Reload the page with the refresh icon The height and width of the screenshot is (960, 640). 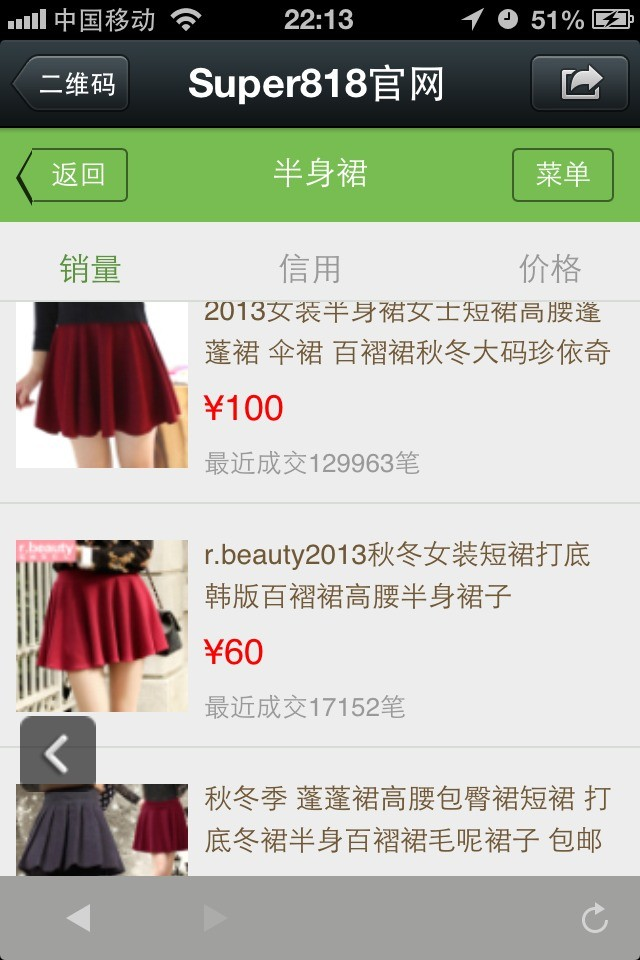(595, 918)
